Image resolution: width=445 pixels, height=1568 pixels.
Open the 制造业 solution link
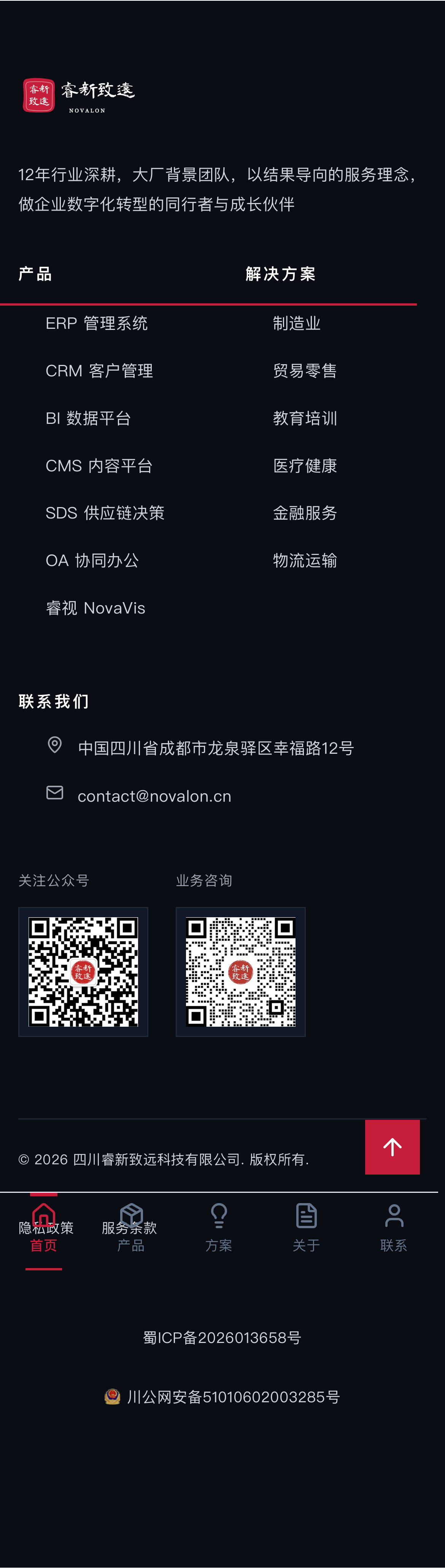click(x=297, y=323)
